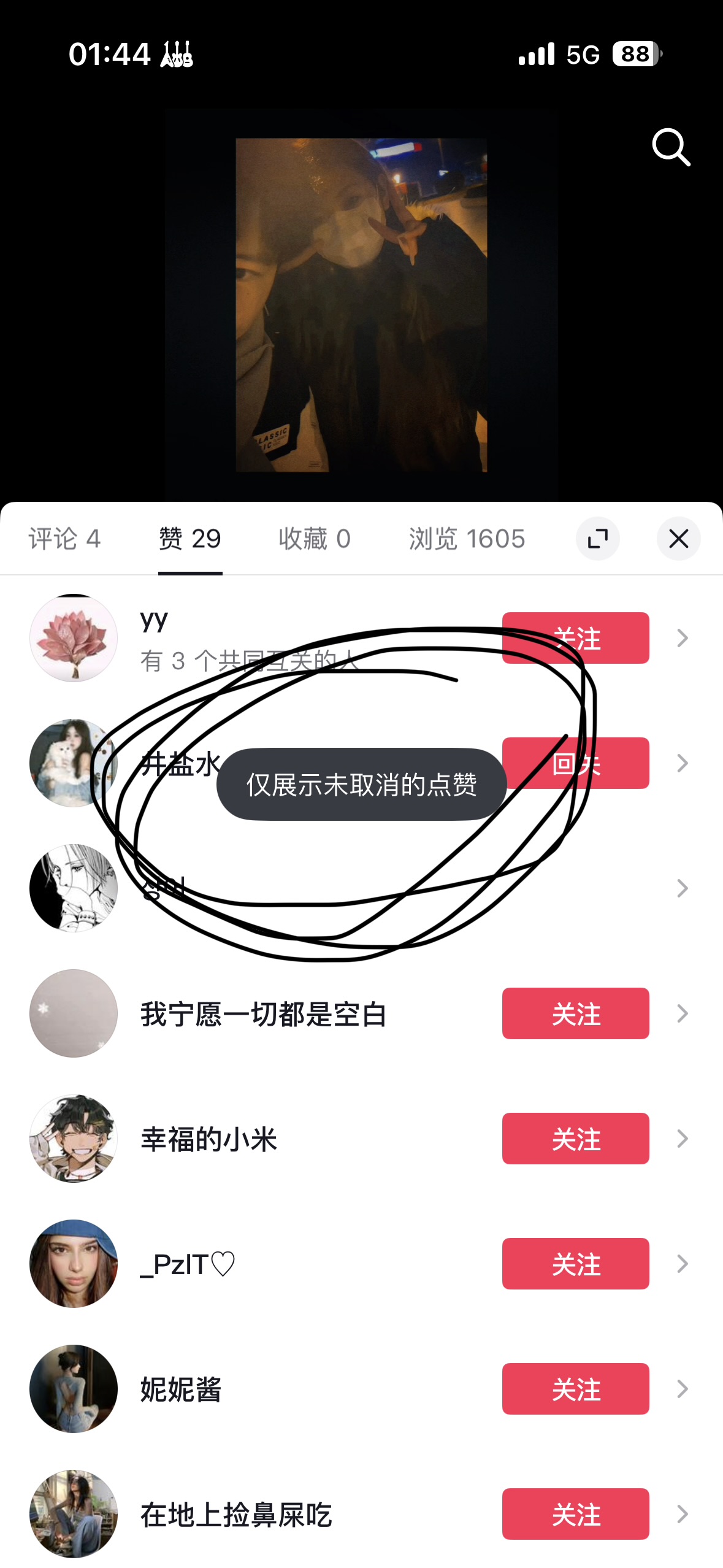Follow user _PzIT♡

(575, 1264)
